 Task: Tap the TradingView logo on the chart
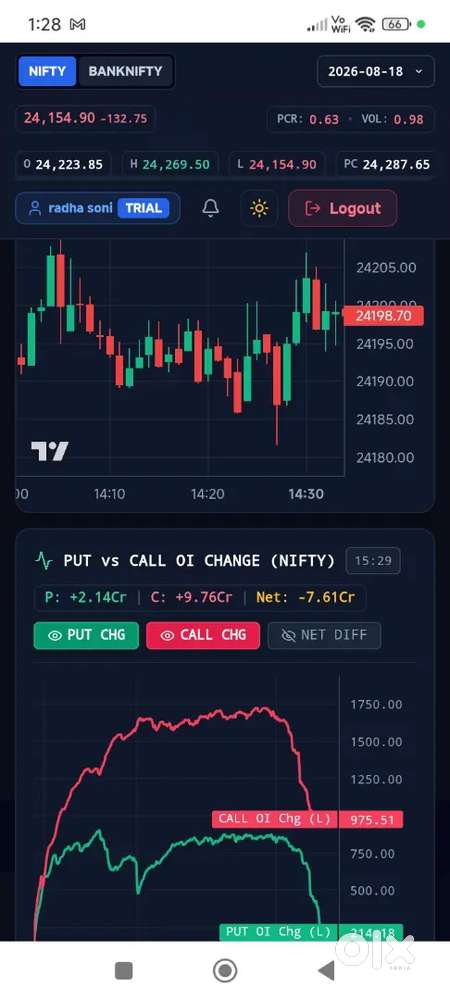point(50,452)
